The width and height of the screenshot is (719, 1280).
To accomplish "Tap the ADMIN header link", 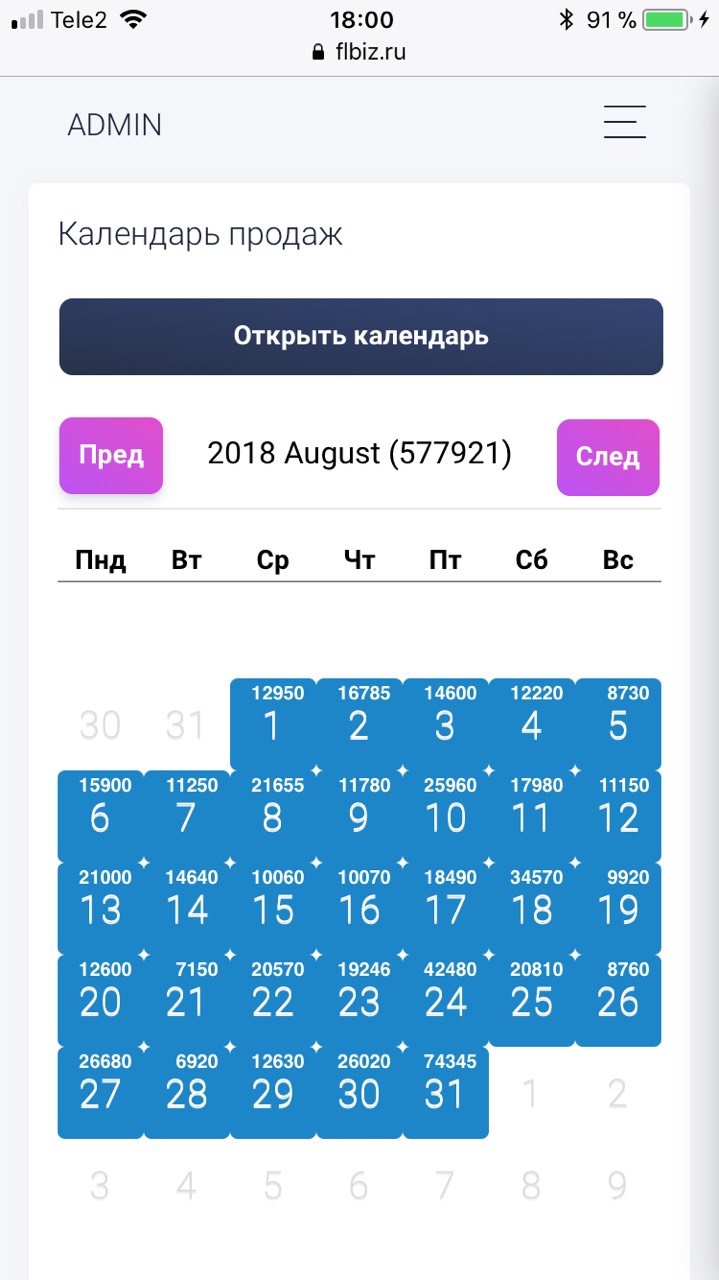I will tap(115, 125).
